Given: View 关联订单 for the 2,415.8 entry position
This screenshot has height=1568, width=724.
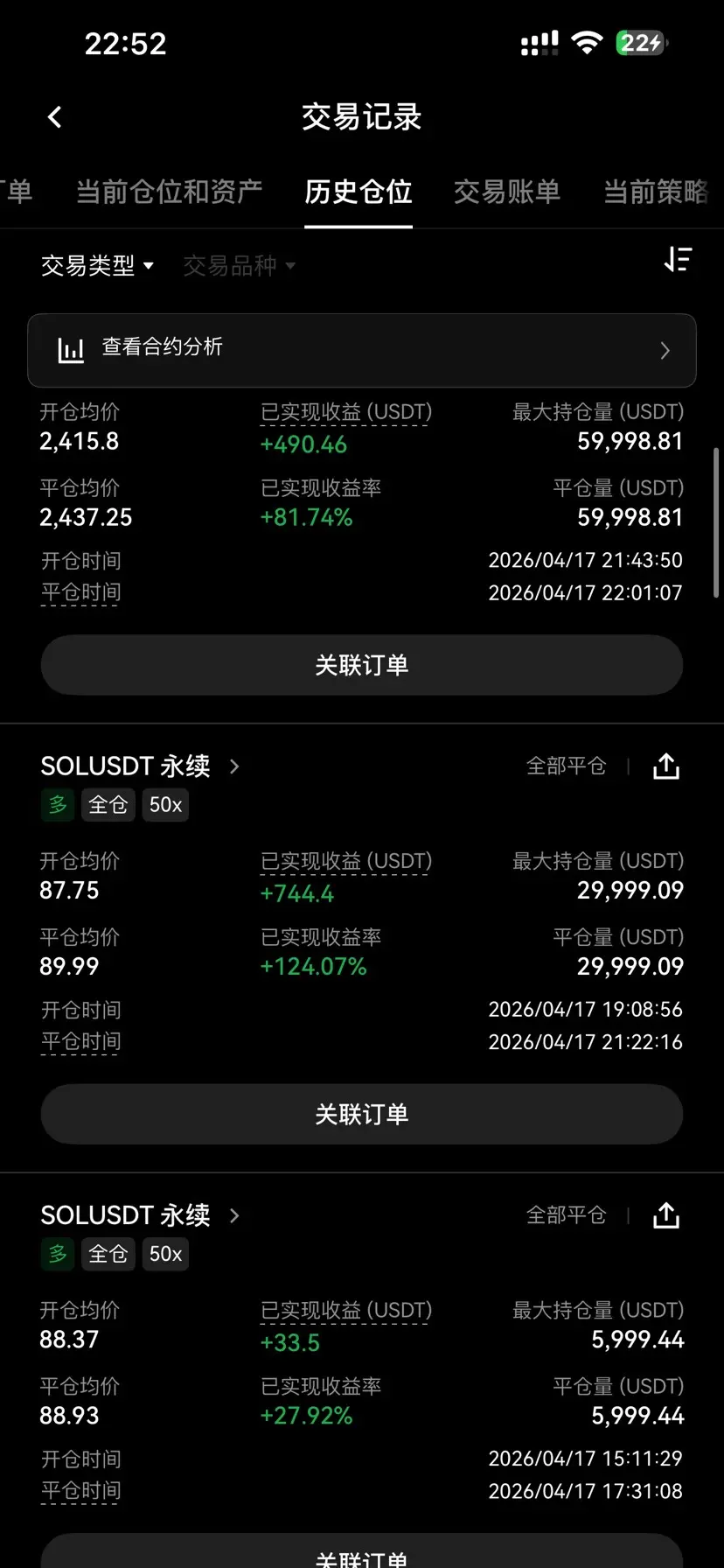Looking at the screenshot, I should click(x=362, y=665).
